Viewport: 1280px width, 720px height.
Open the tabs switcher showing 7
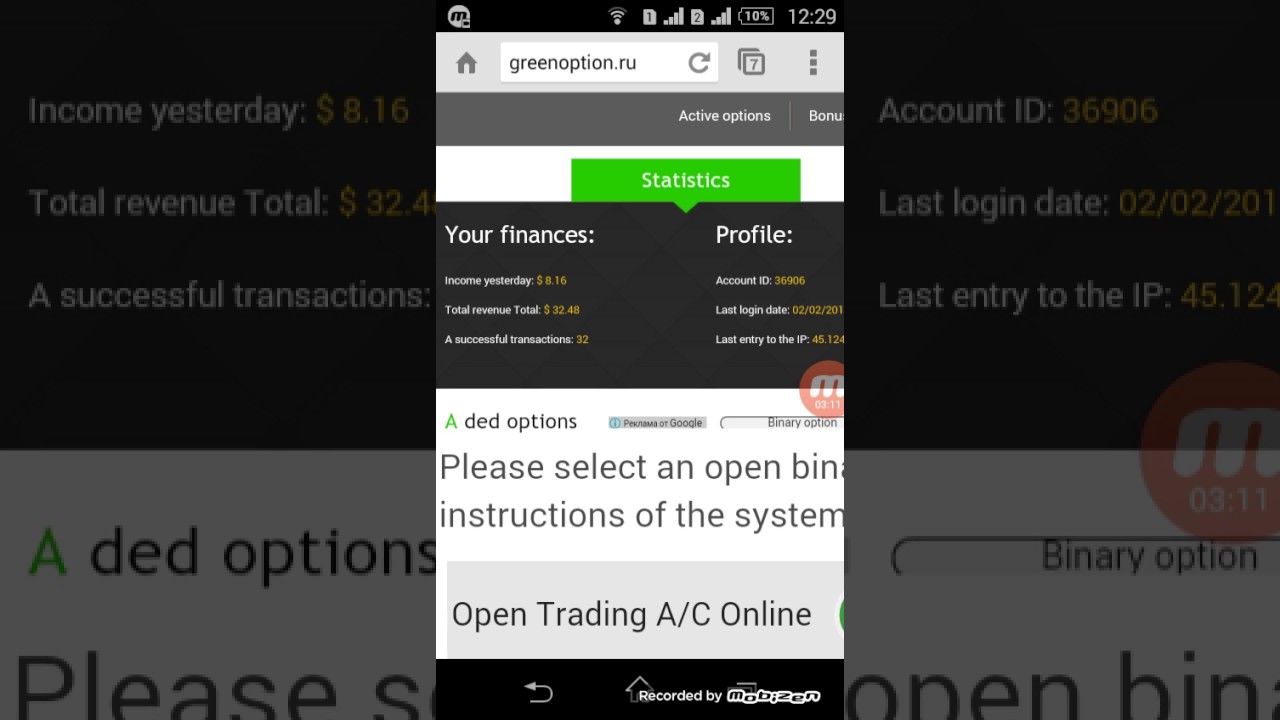[x=751, y=63]
